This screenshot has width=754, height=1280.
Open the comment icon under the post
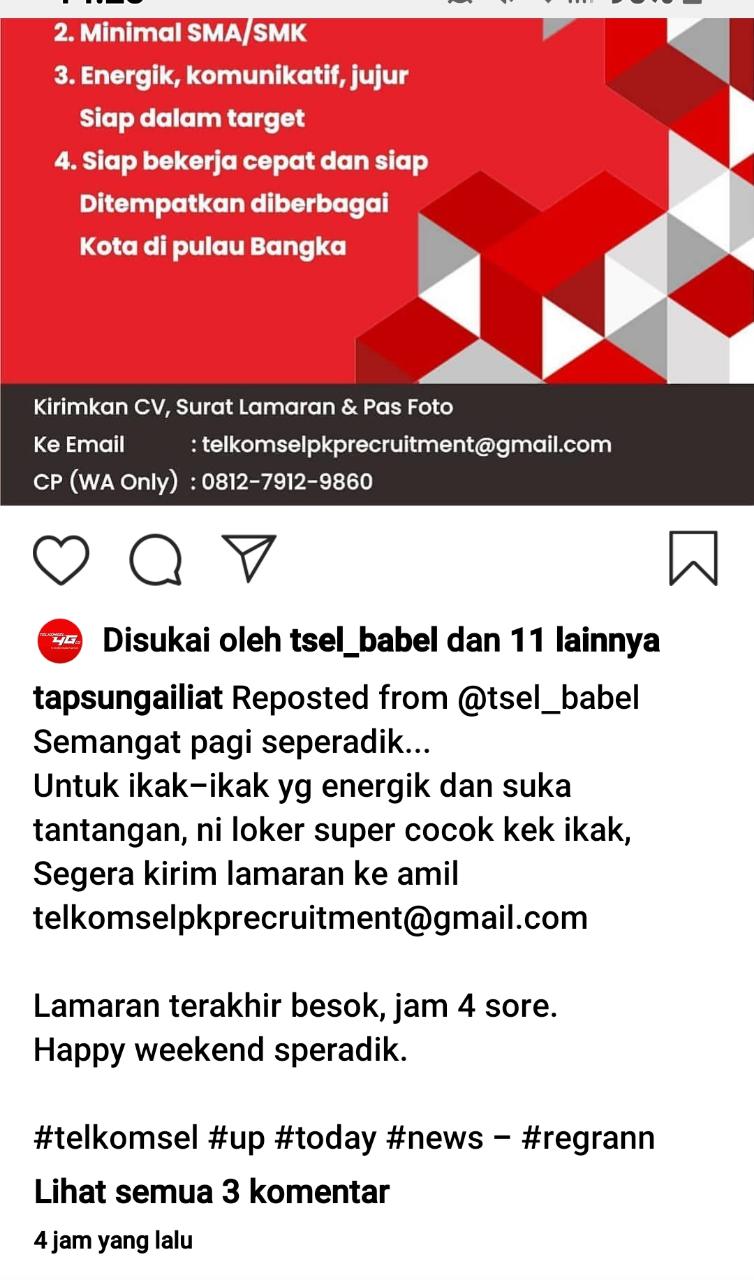pos(155,559)
